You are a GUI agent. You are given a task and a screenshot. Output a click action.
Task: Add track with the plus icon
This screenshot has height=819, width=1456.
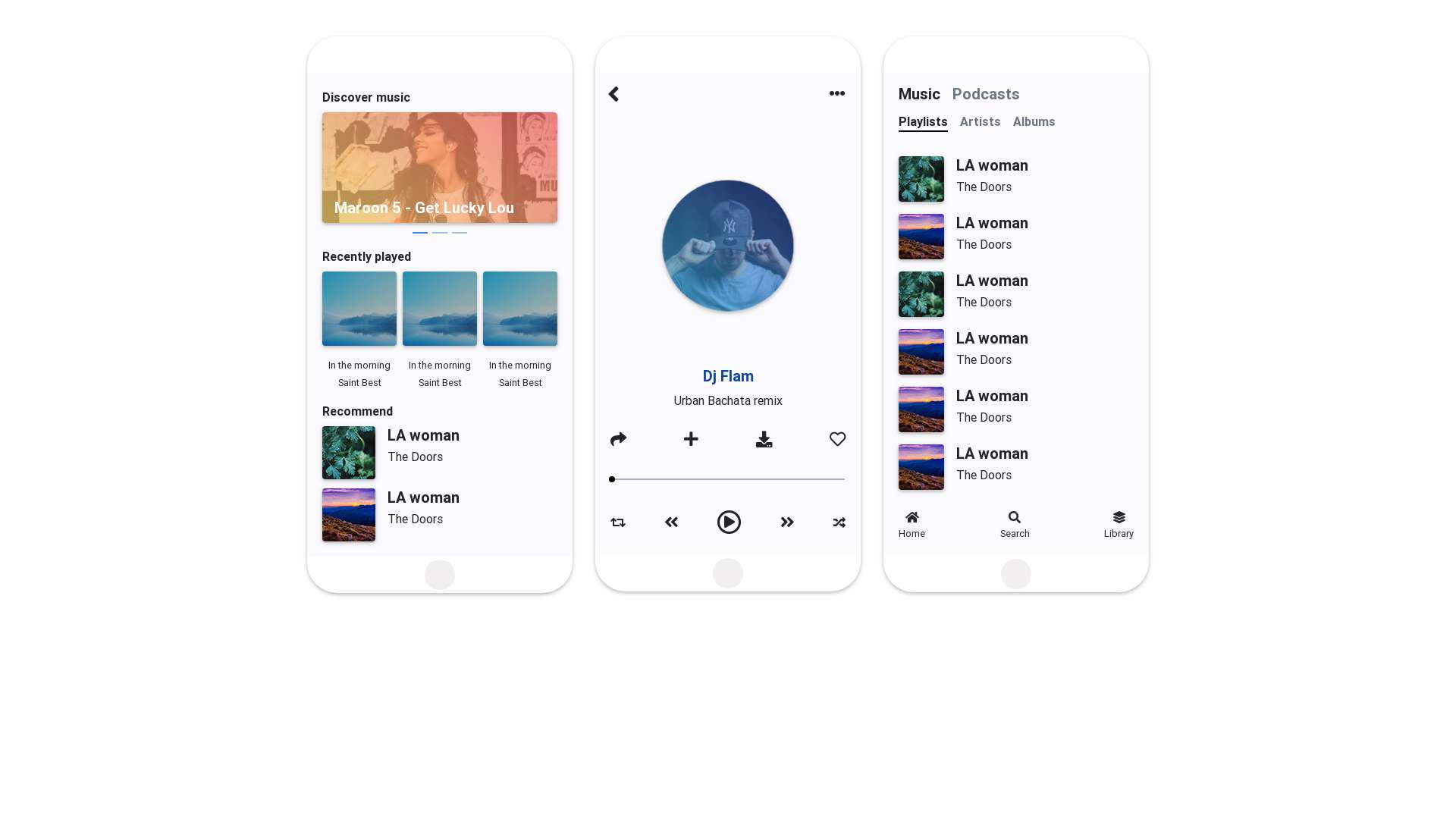[691, 439]
